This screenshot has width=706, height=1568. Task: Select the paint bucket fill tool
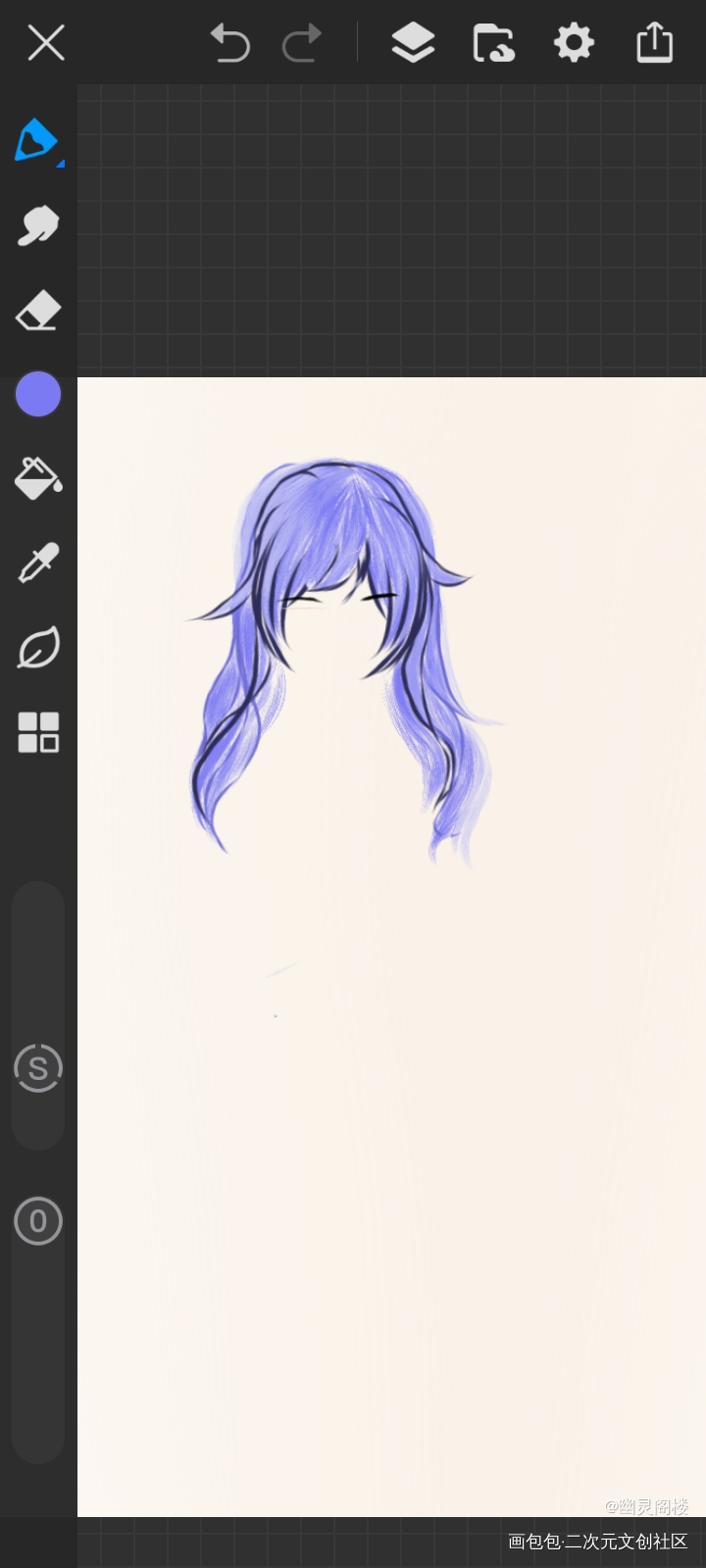click(38, 478)
